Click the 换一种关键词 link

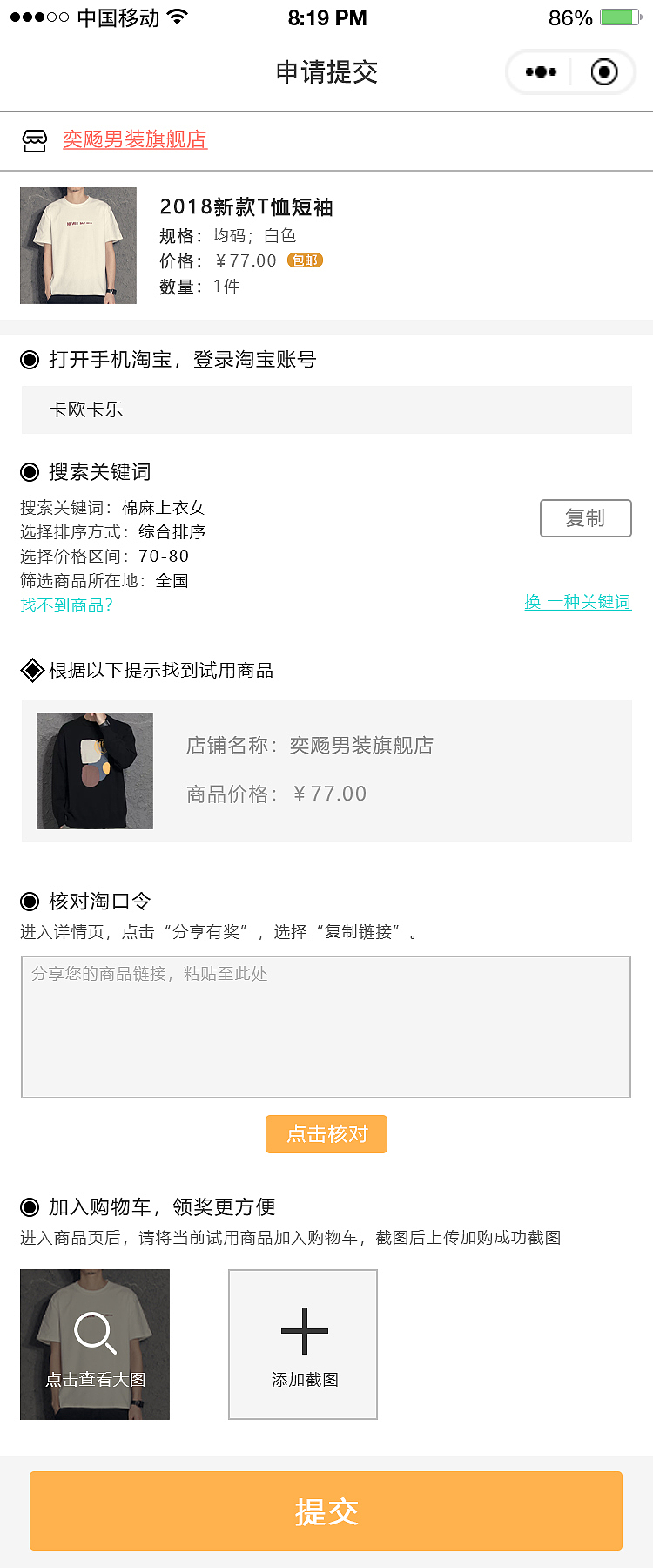tap(578, 602)
